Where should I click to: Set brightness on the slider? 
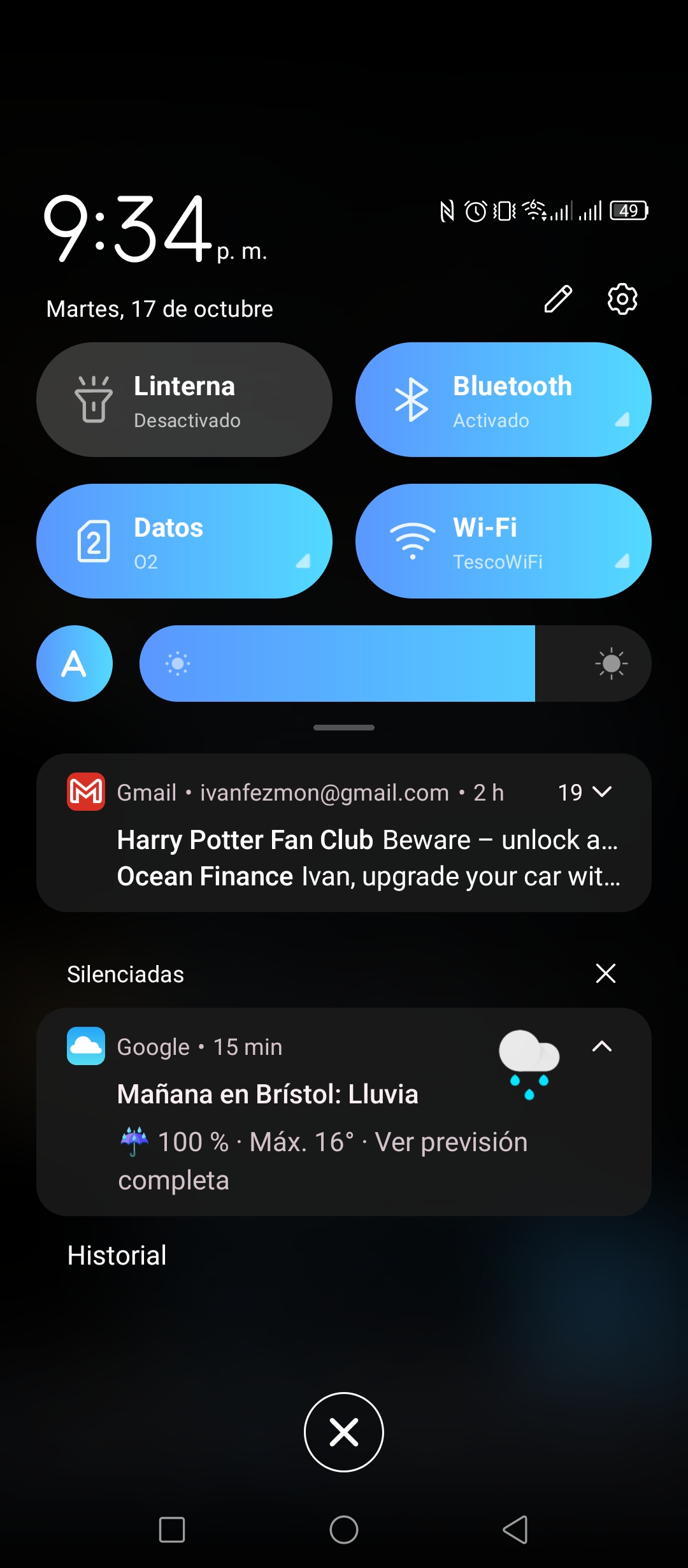(x=396, y=664)
